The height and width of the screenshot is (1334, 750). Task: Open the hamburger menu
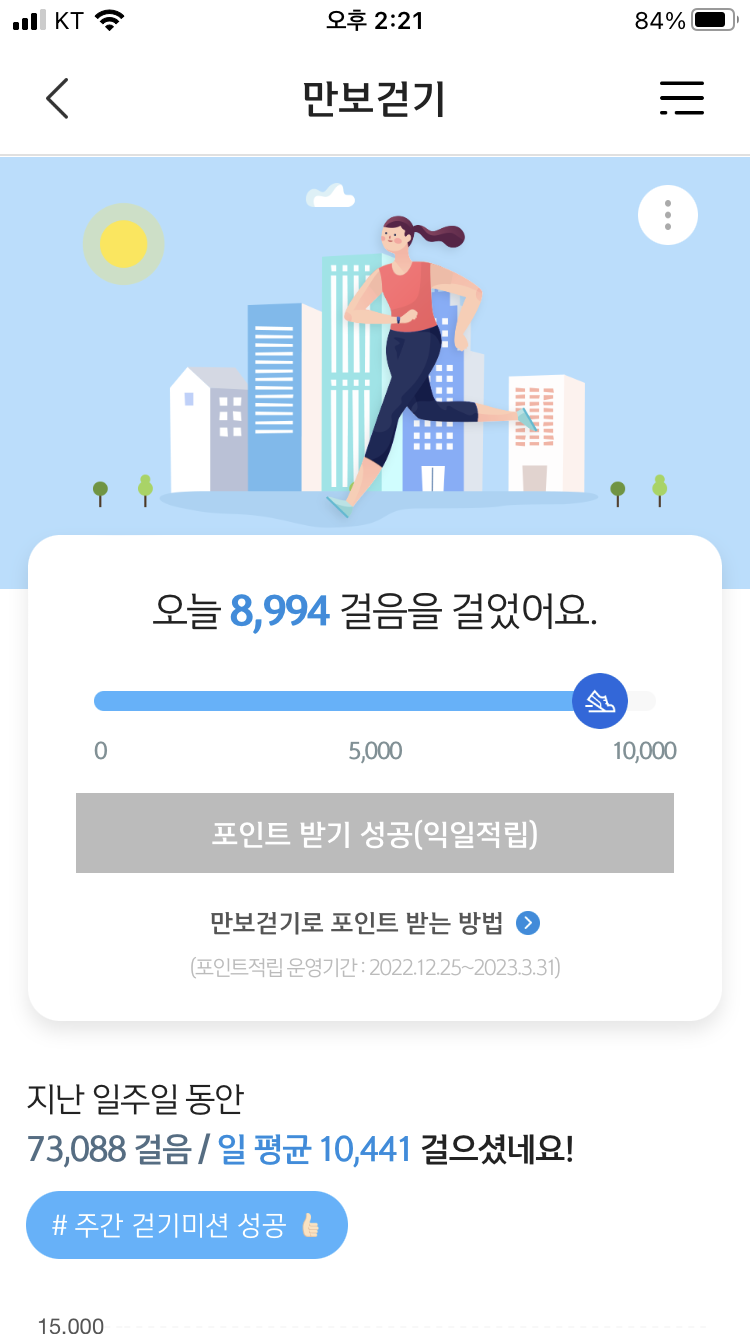[x=682, y=98]
